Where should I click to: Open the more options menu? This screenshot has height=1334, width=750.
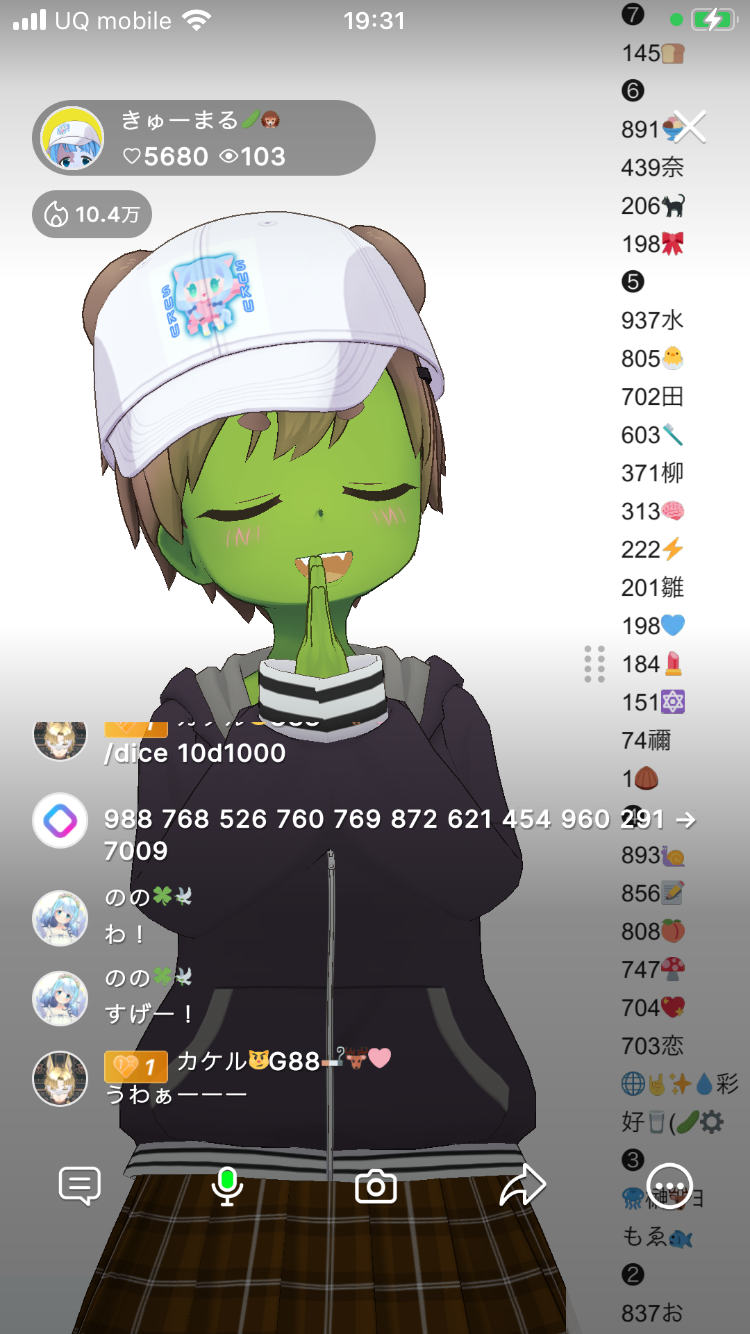[x=669, y=1186]
